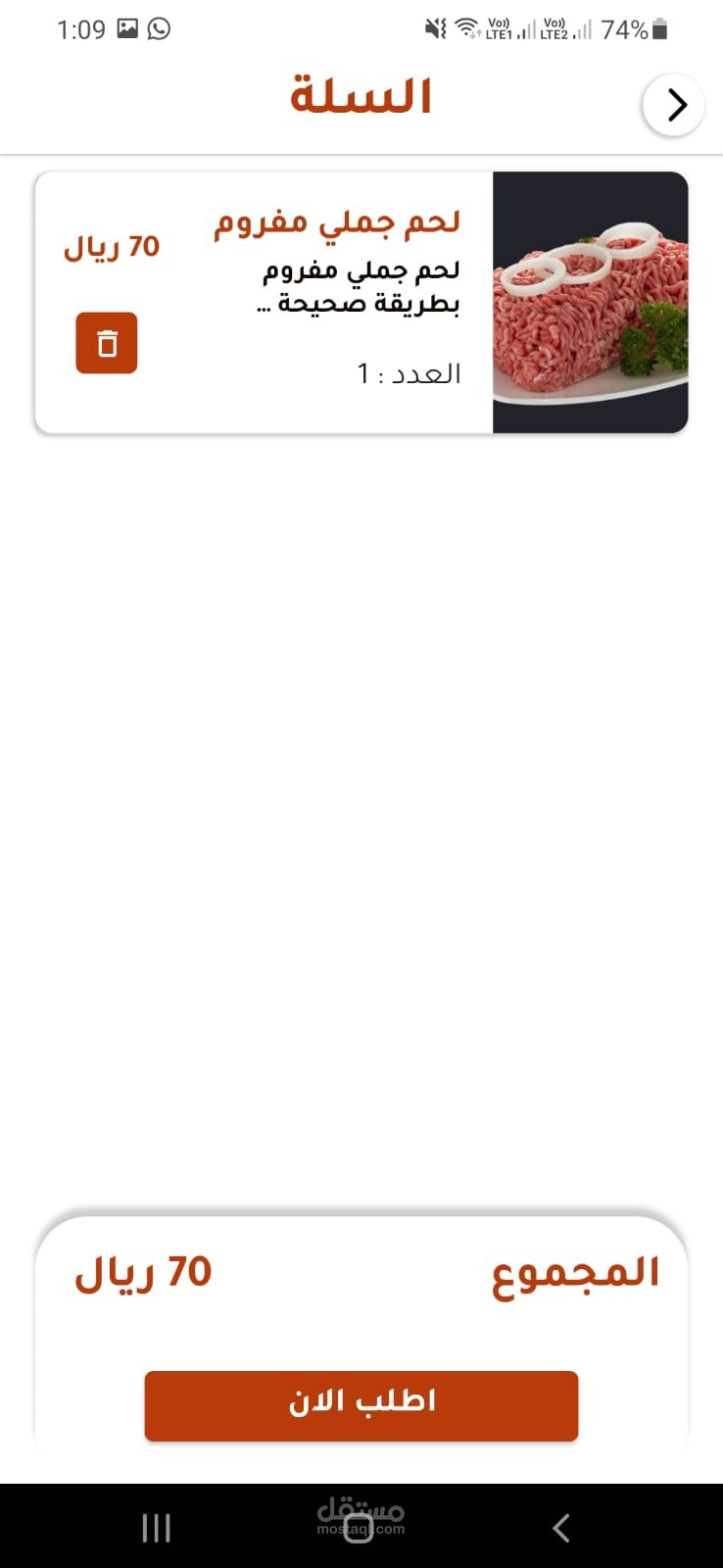The image size is (723, 1568).
Task: Delete لحم جملي مفروم from the cart
Action: pyautogui.click(x=107, y=343)
